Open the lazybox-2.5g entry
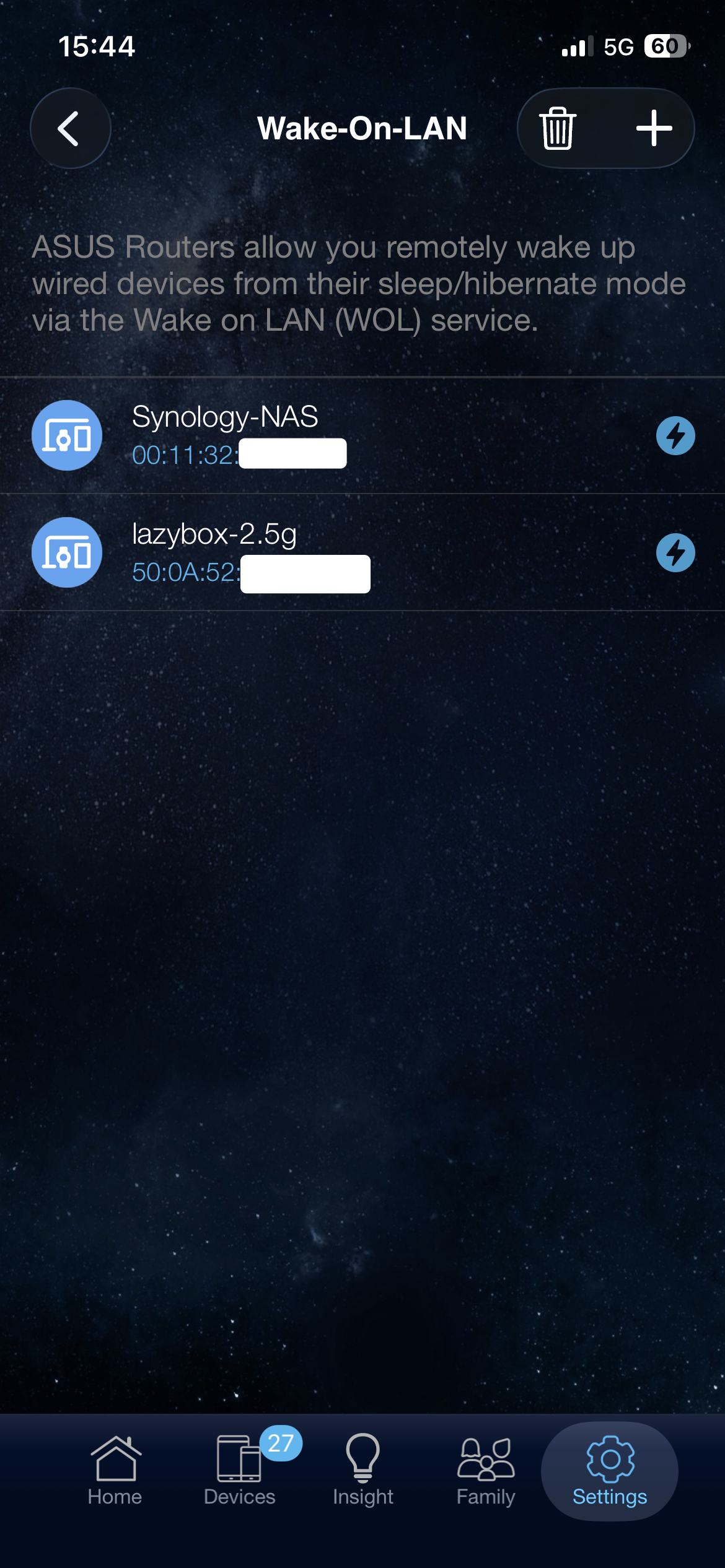The image size is (725, 1568). pos(362,552)
